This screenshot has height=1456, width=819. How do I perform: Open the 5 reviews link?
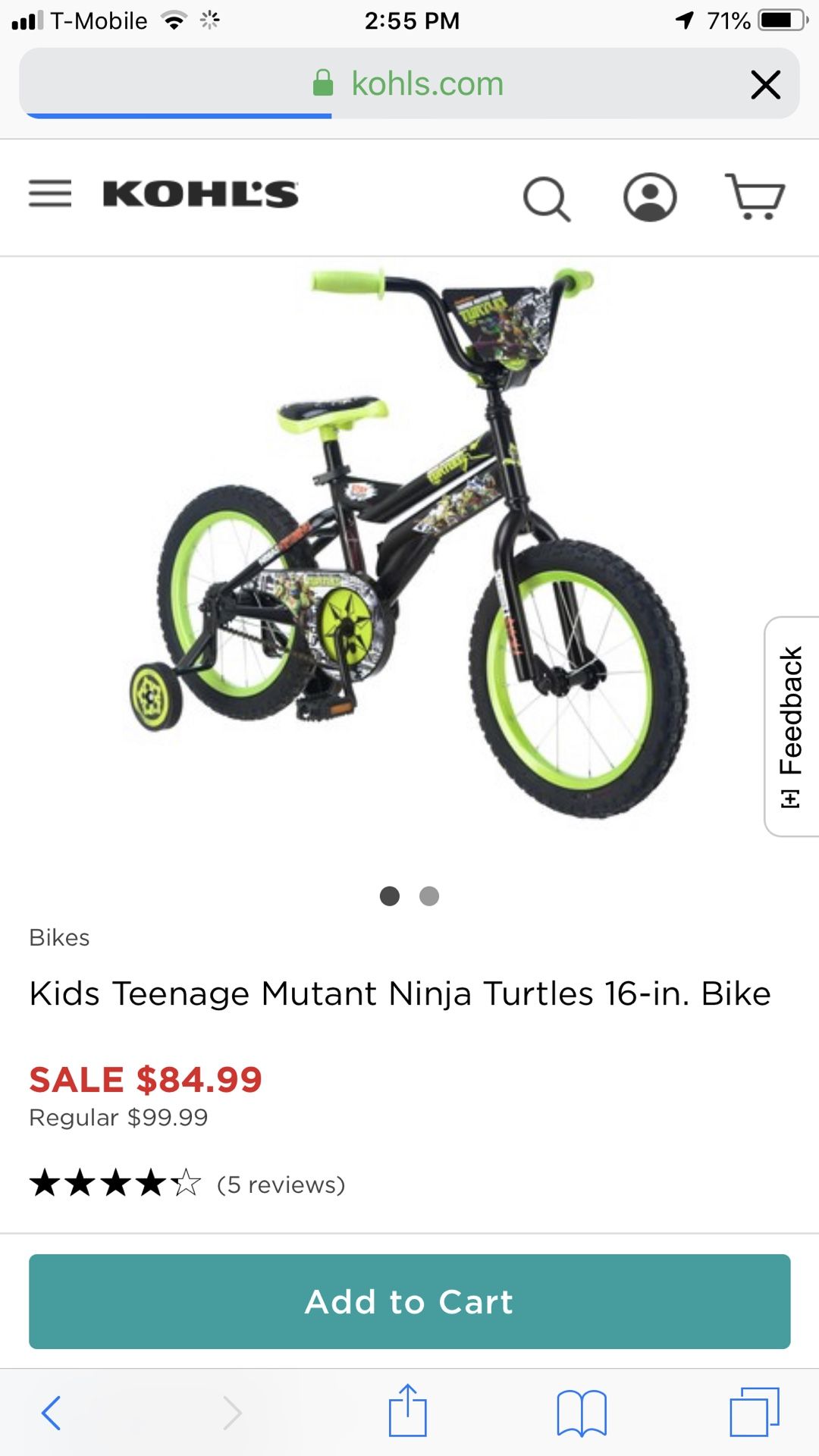281,1185
